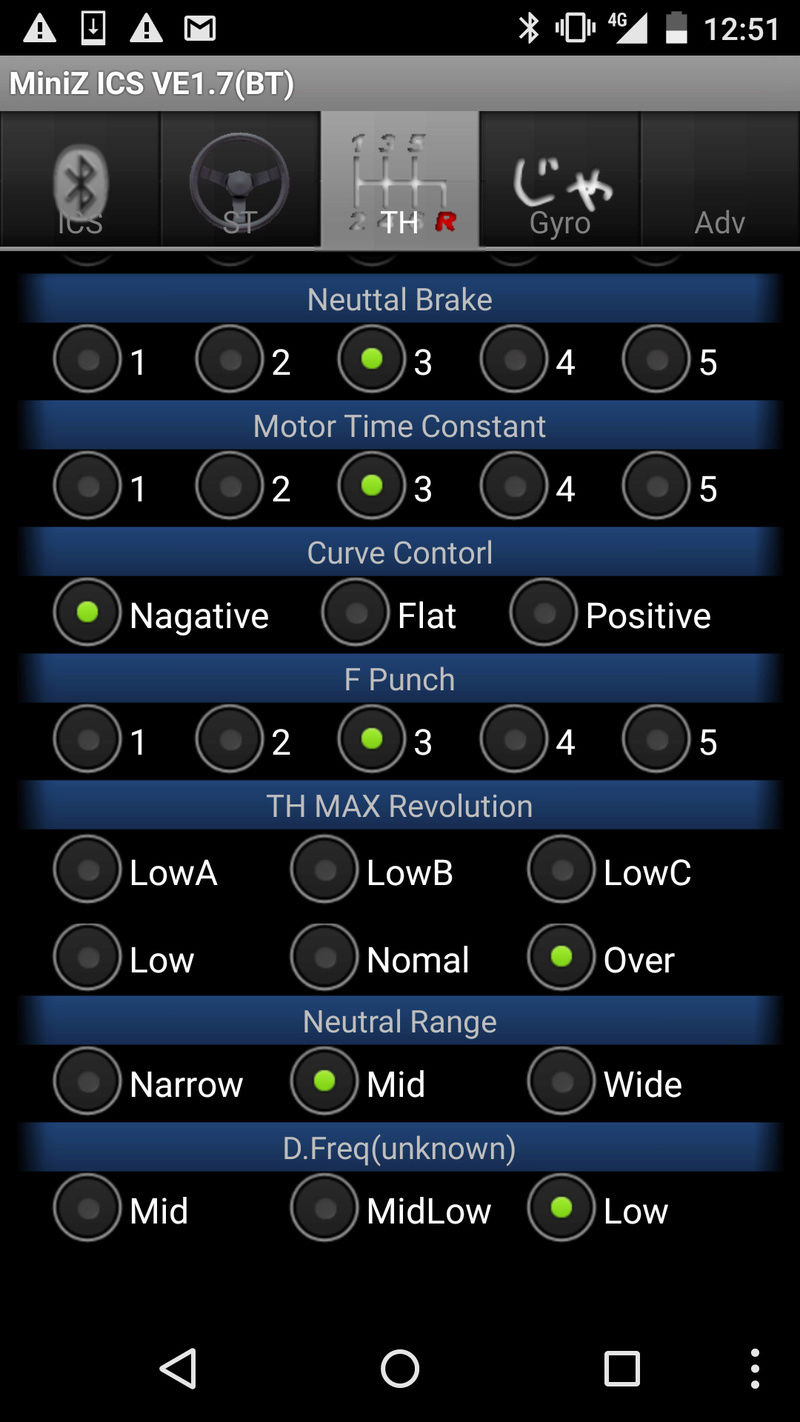
Task: Set Neuttal Brake to 5
Action: (670, 359)
